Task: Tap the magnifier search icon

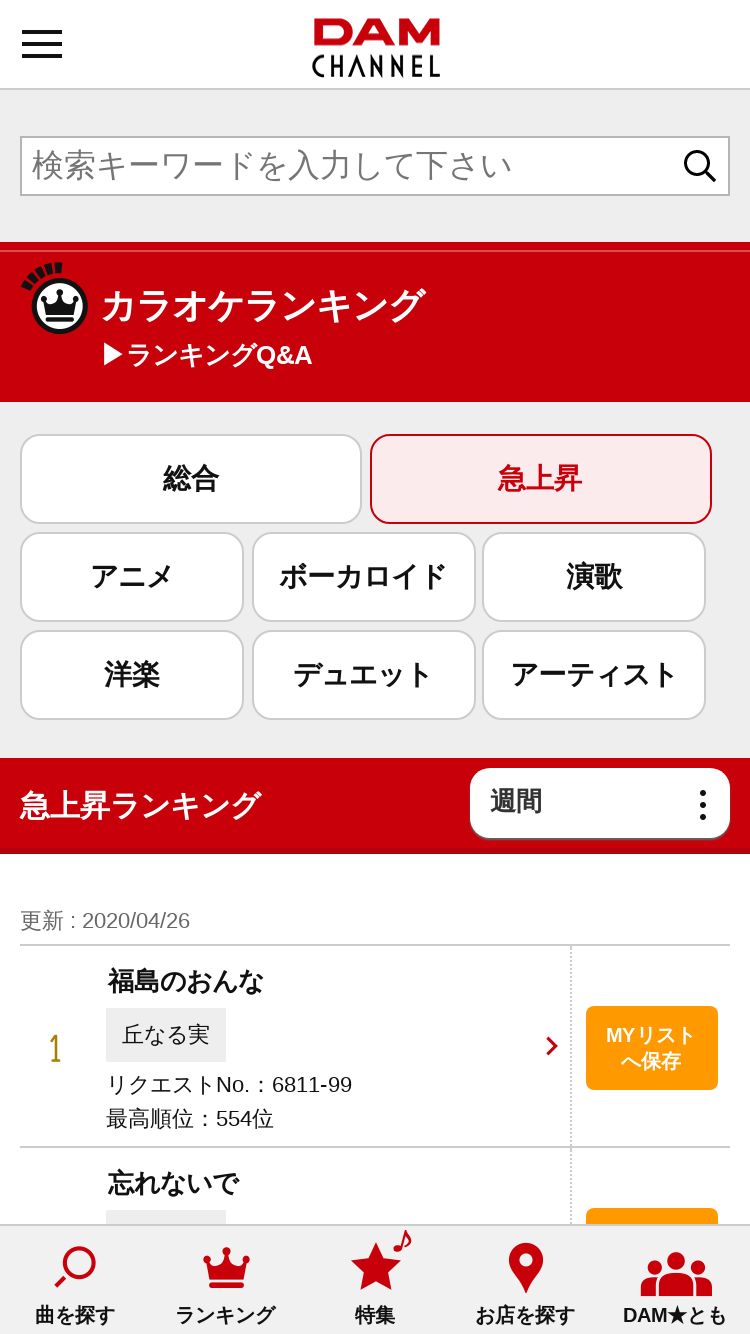Action: (x=699, y=166)
